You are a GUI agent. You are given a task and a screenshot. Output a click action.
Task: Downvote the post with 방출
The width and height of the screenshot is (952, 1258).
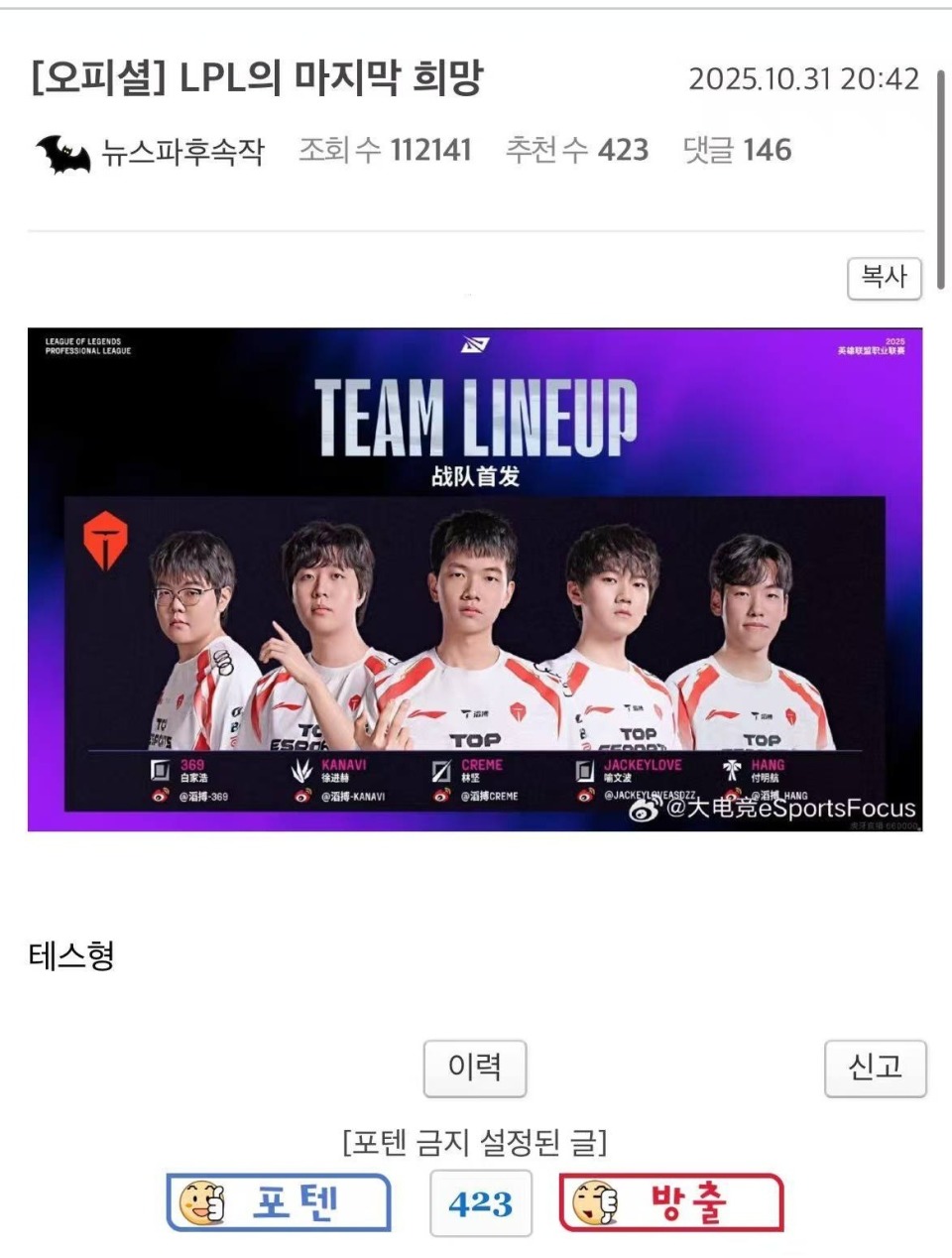click(671, 1202)
